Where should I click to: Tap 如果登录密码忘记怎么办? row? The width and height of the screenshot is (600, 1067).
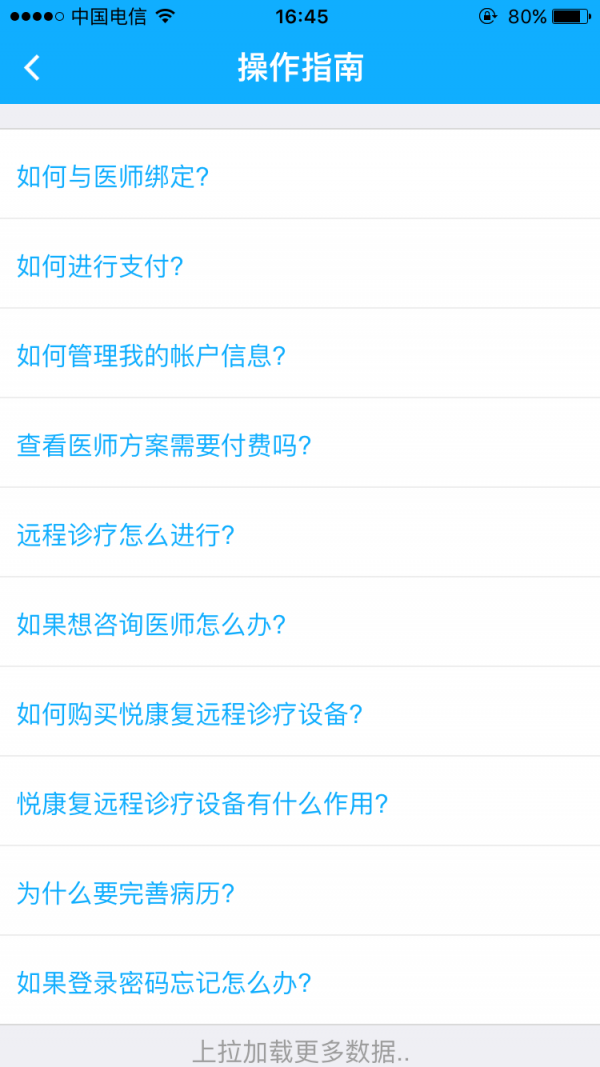click(x=164, y=983)
